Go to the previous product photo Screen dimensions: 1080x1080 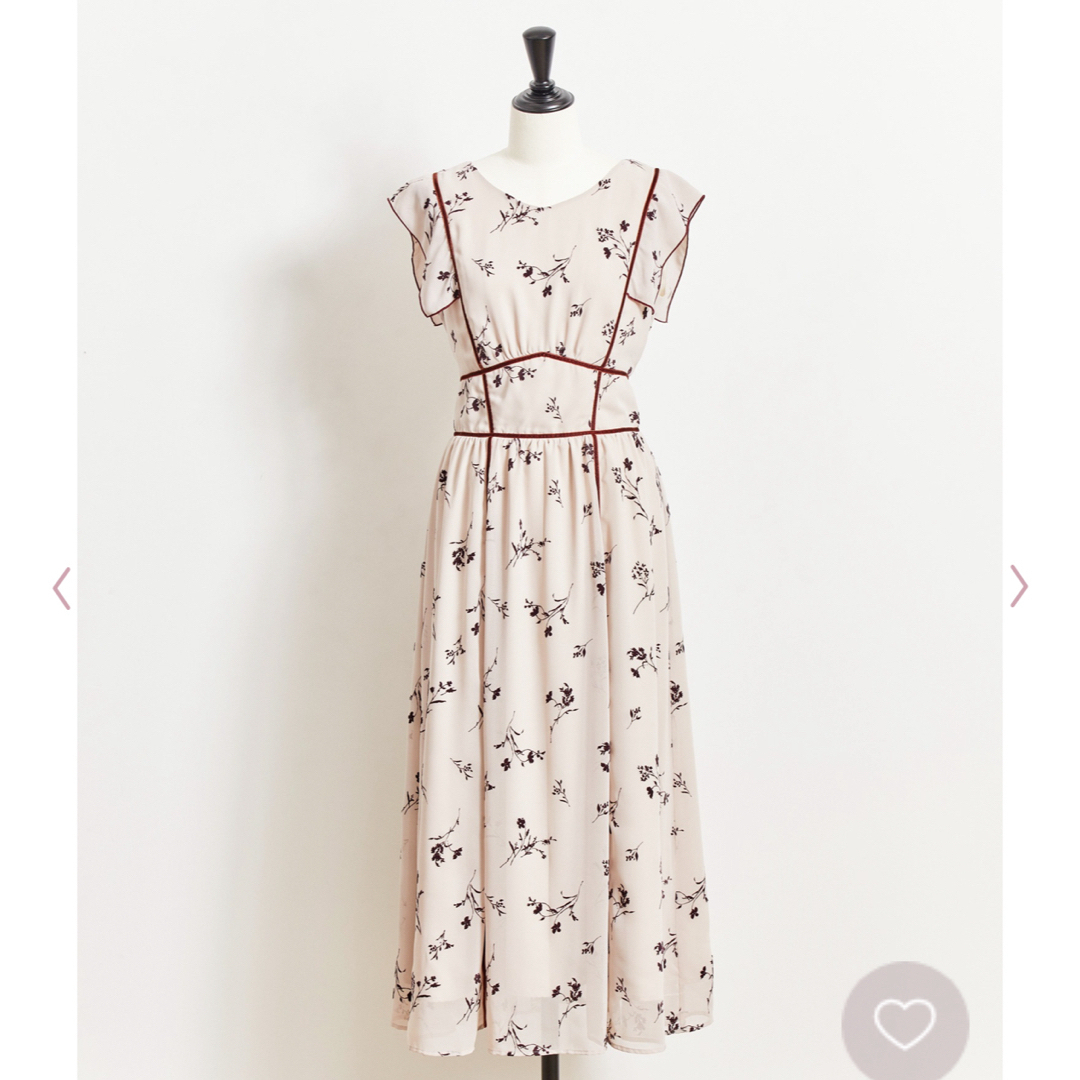tap(62, 588)
